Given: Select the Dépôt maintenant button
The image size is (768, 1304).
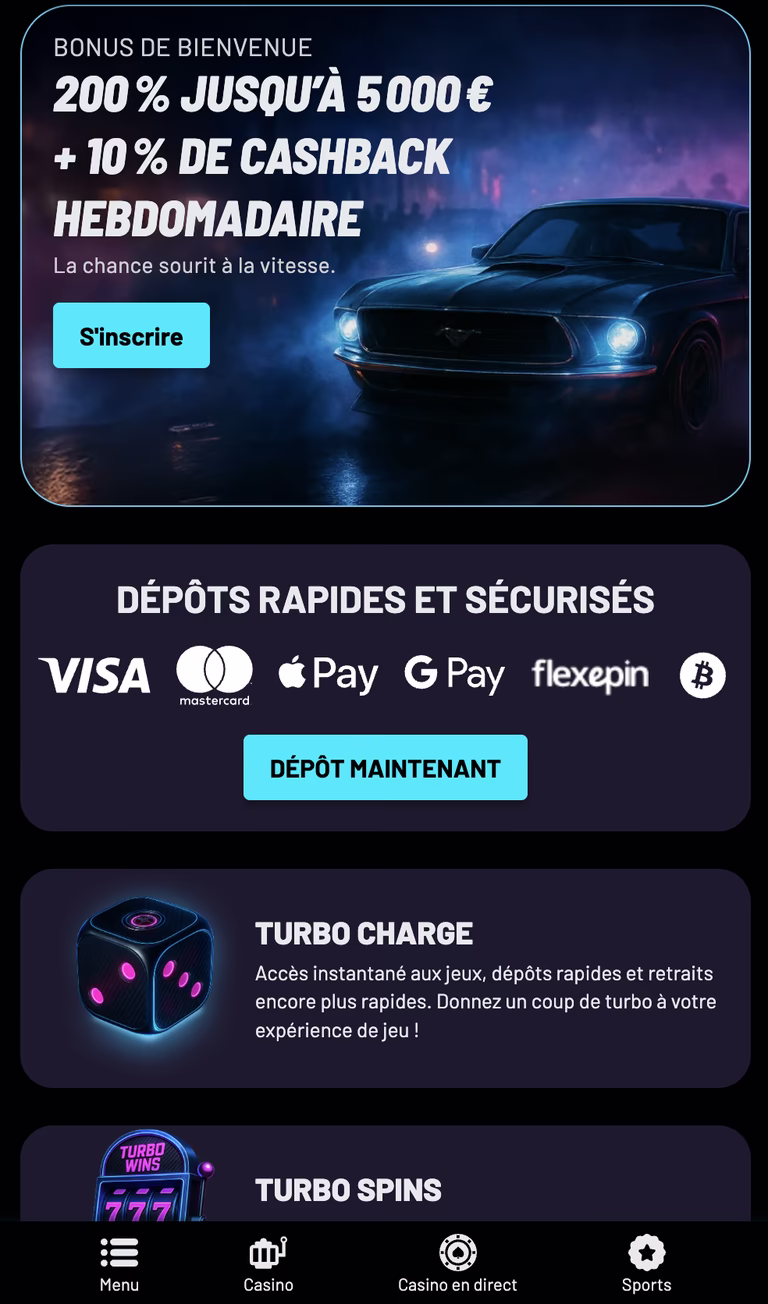Looking at the screenshot, I should pyautogui.click(x=385, y=768).
